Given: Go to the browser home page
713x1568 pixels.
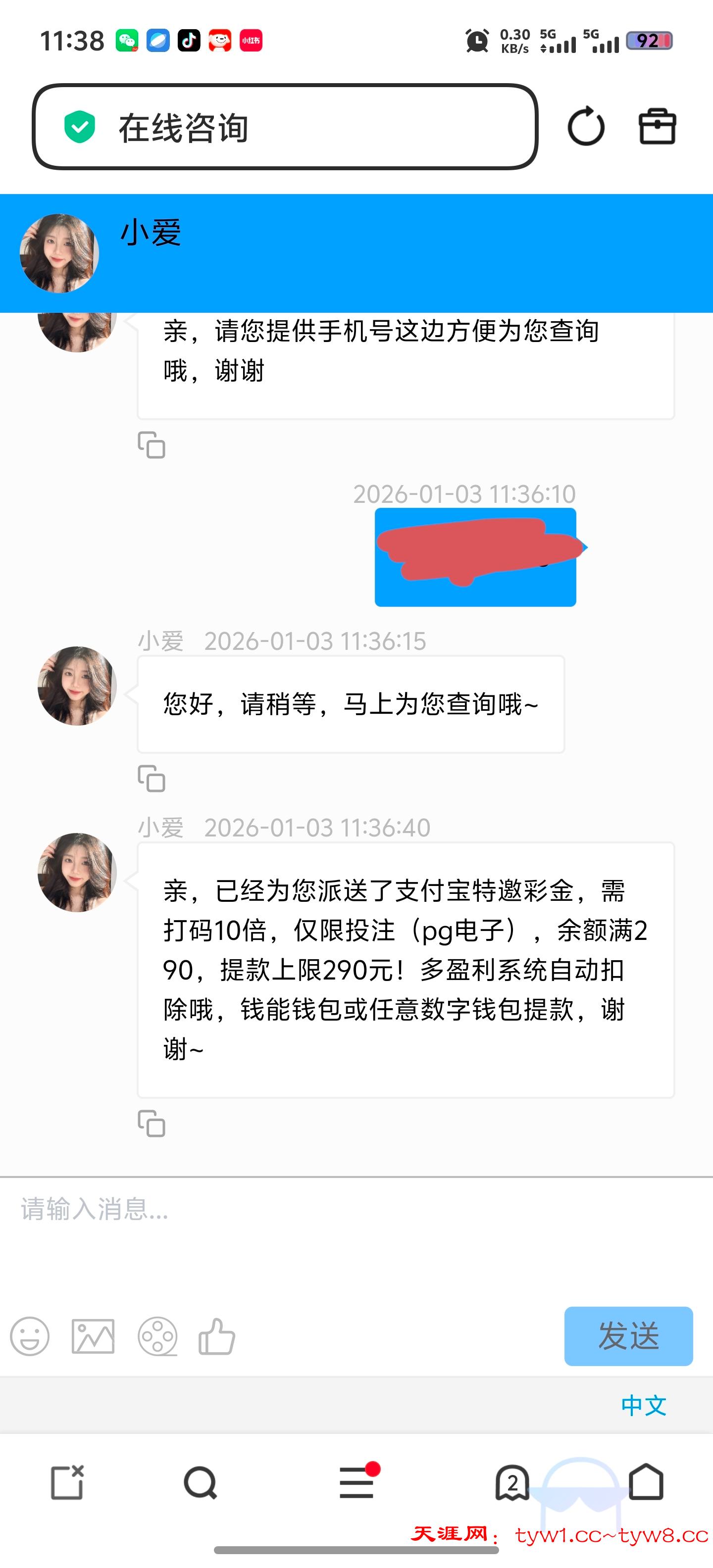Looking at the screenshot, I should [646, 1482].
